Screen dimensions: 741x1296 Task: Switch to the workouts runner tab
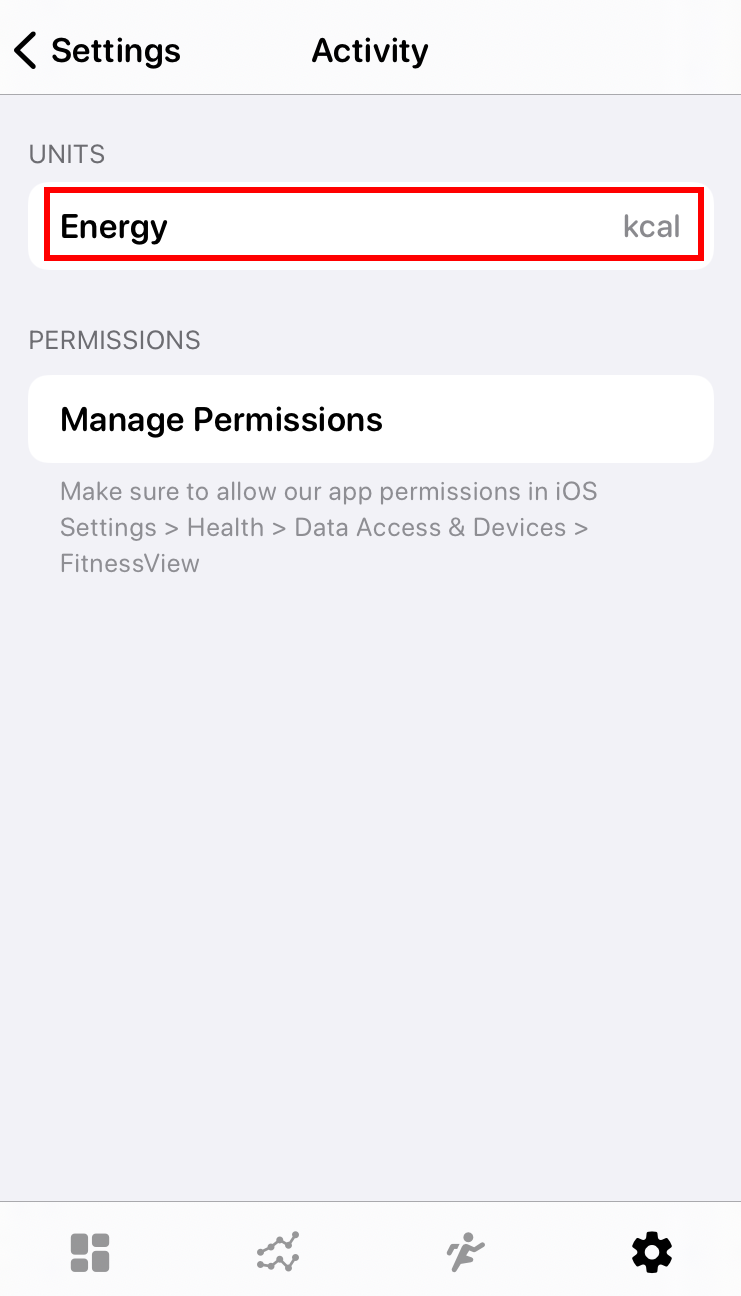point(465,1252)
